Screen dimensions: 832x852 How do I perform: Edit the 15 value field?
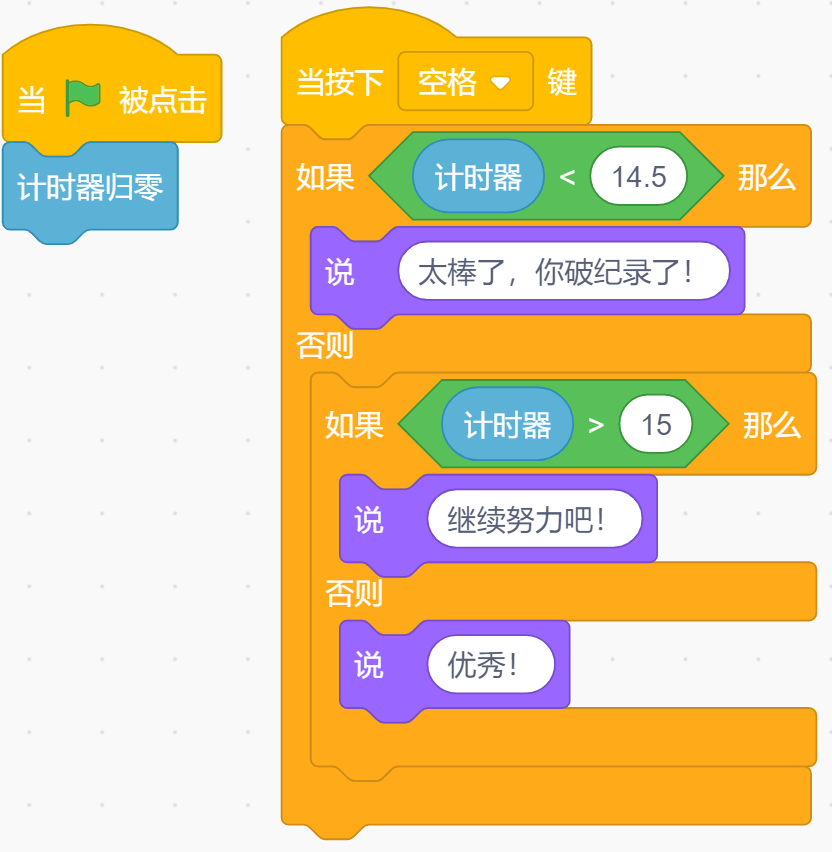655,424
